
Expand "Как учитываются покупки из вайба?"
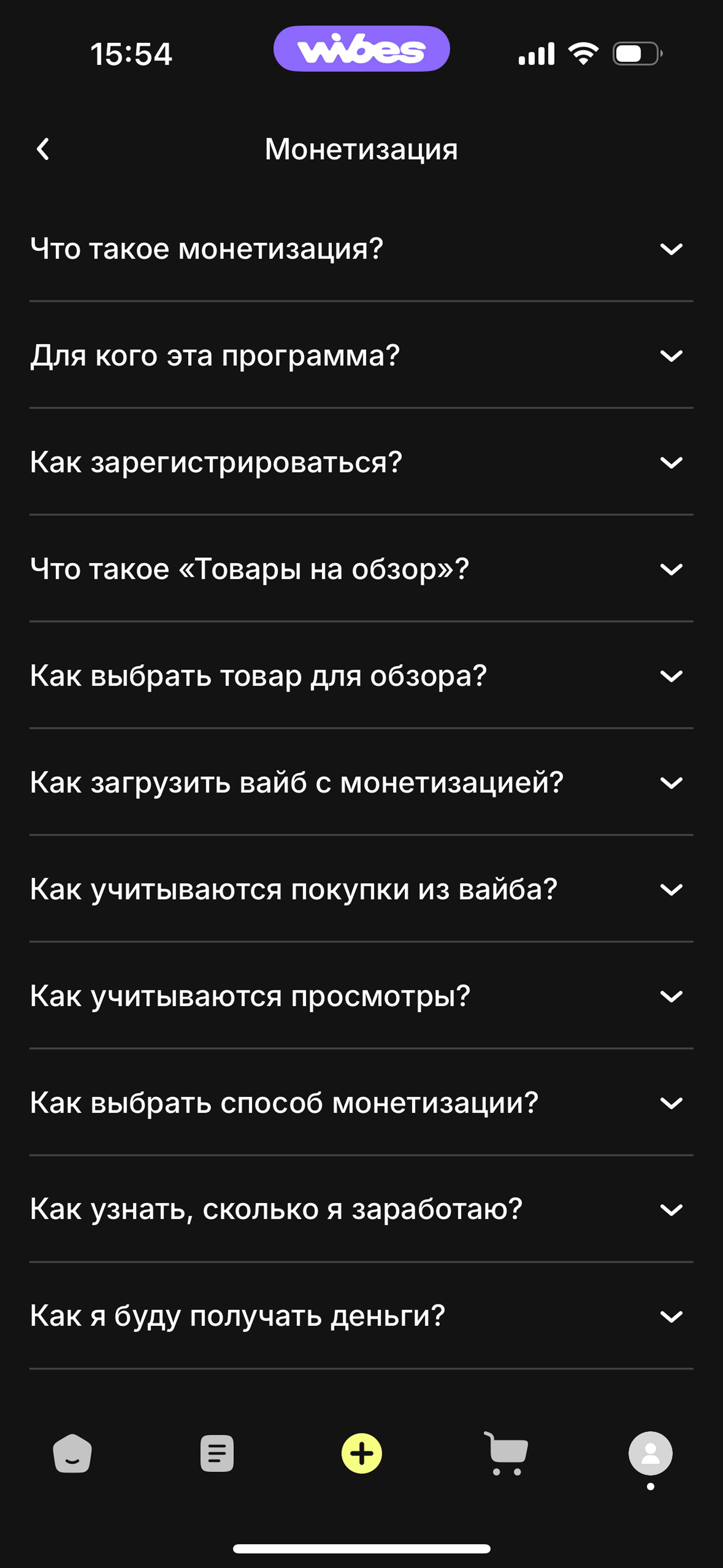click(x=361, y=889)
